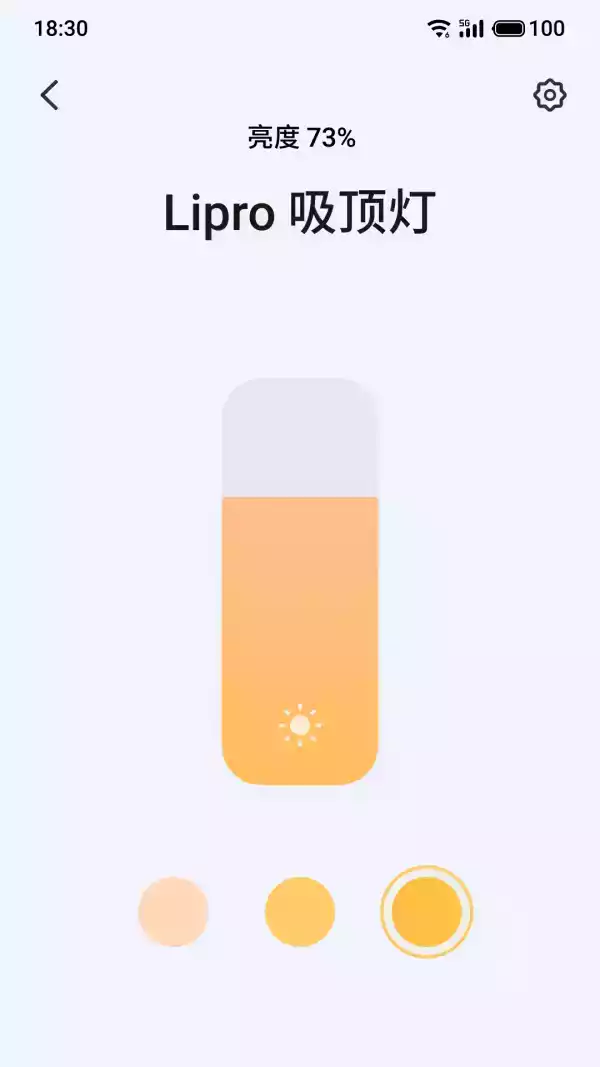600x1067 pixels.
Task: Tap the vertical brightness slider
Action: click(299, 581)
